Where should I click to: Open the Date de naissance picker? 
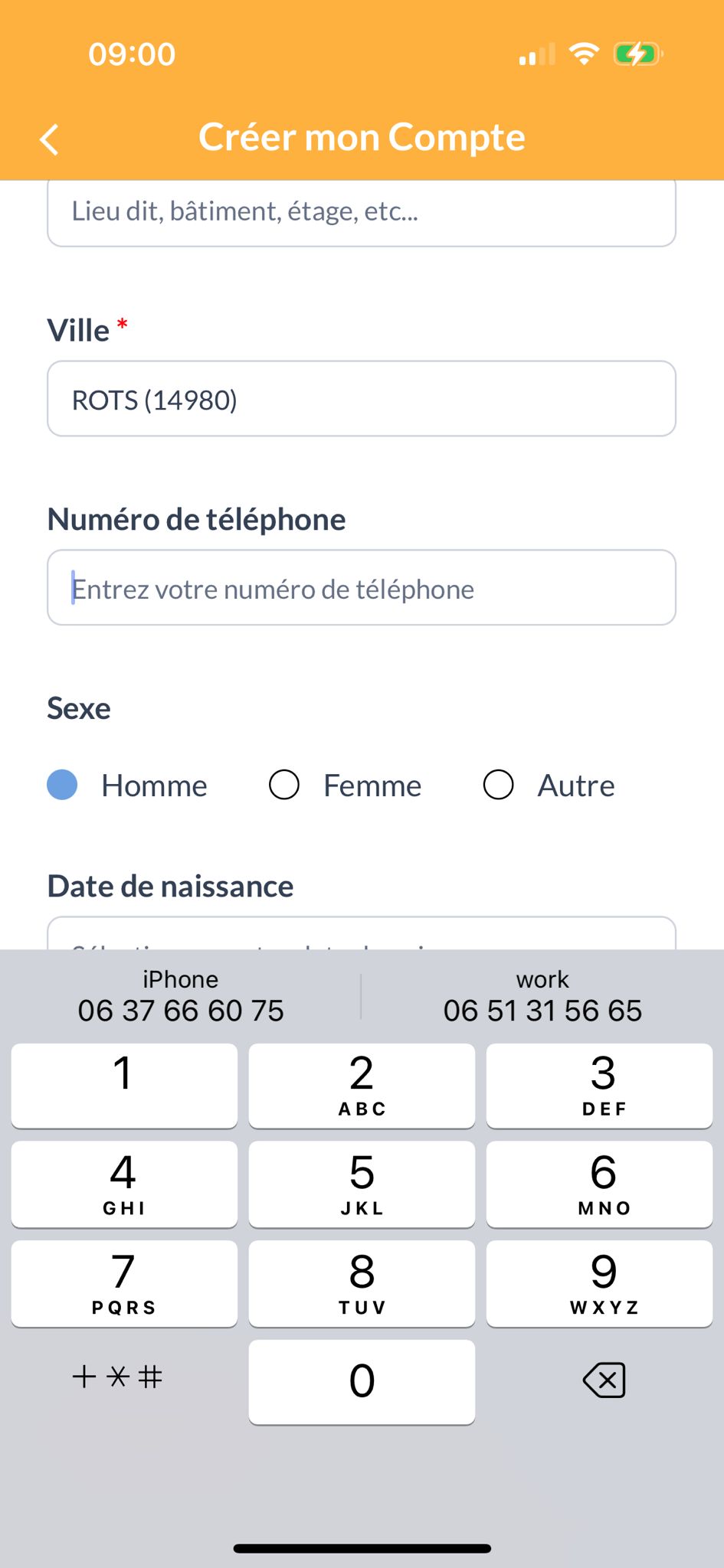click(x=362, y=933)
